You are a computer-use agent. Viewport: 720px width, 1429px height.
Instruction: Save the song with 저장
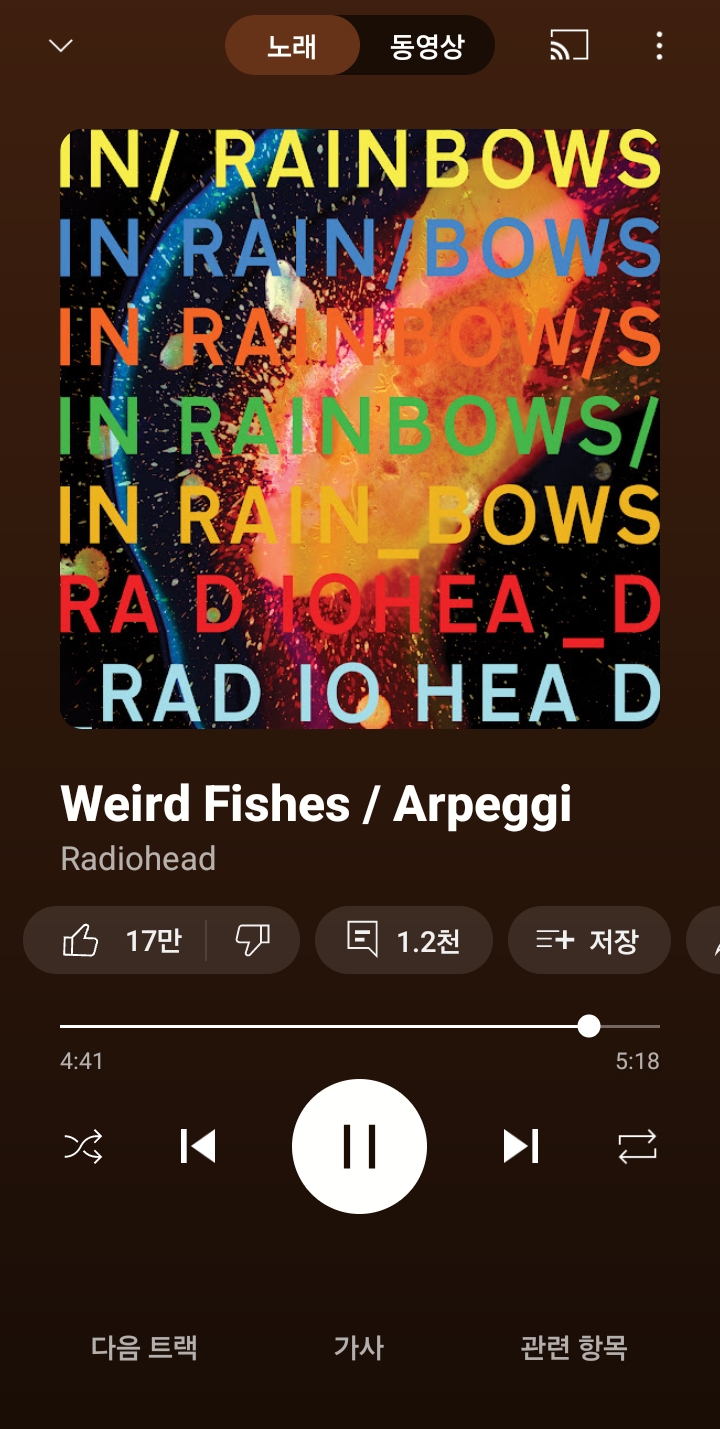(x=588, y=940)
